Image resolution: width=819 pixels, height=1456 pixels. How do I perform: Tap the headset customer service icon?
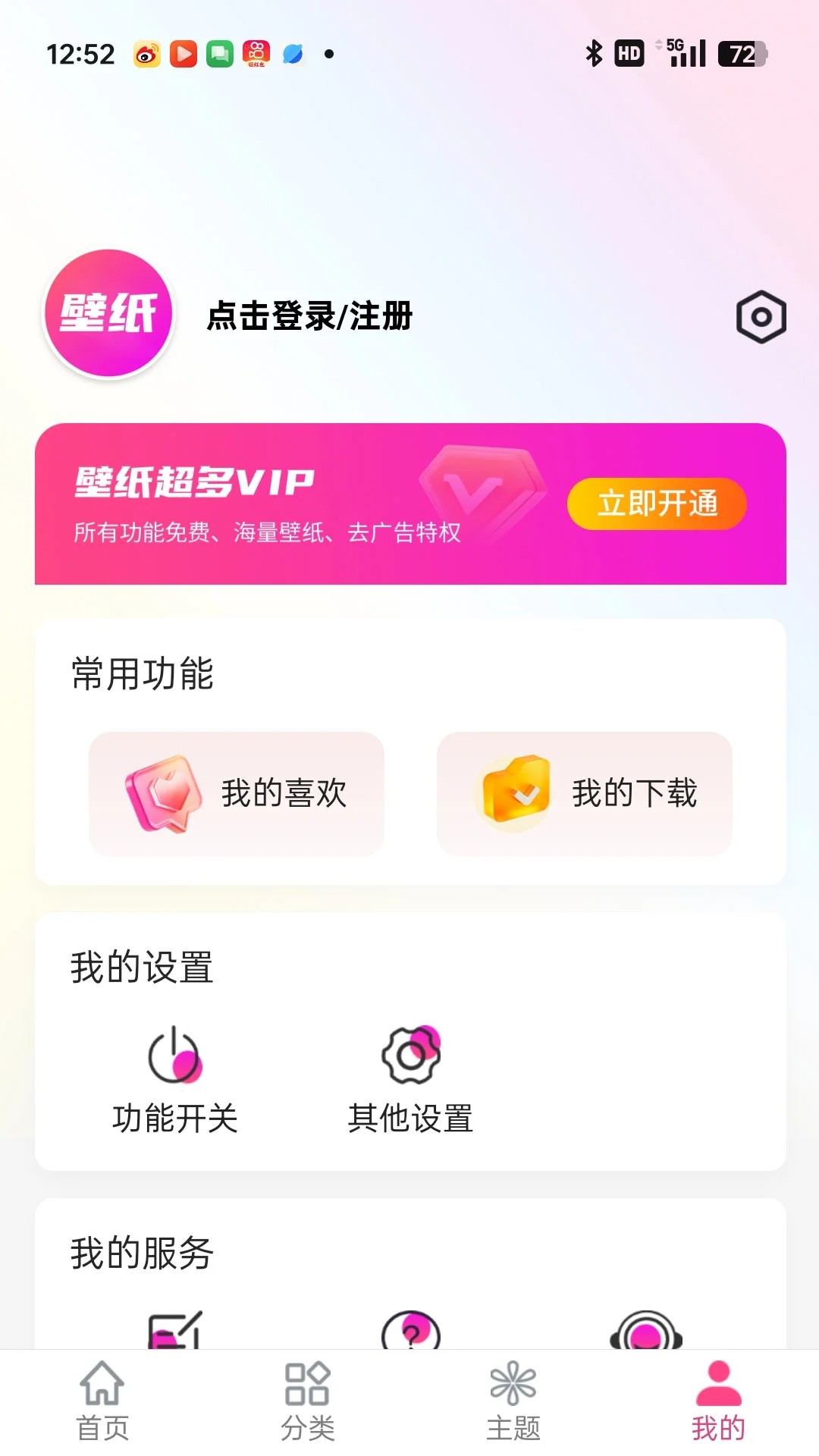[645, 1336]
